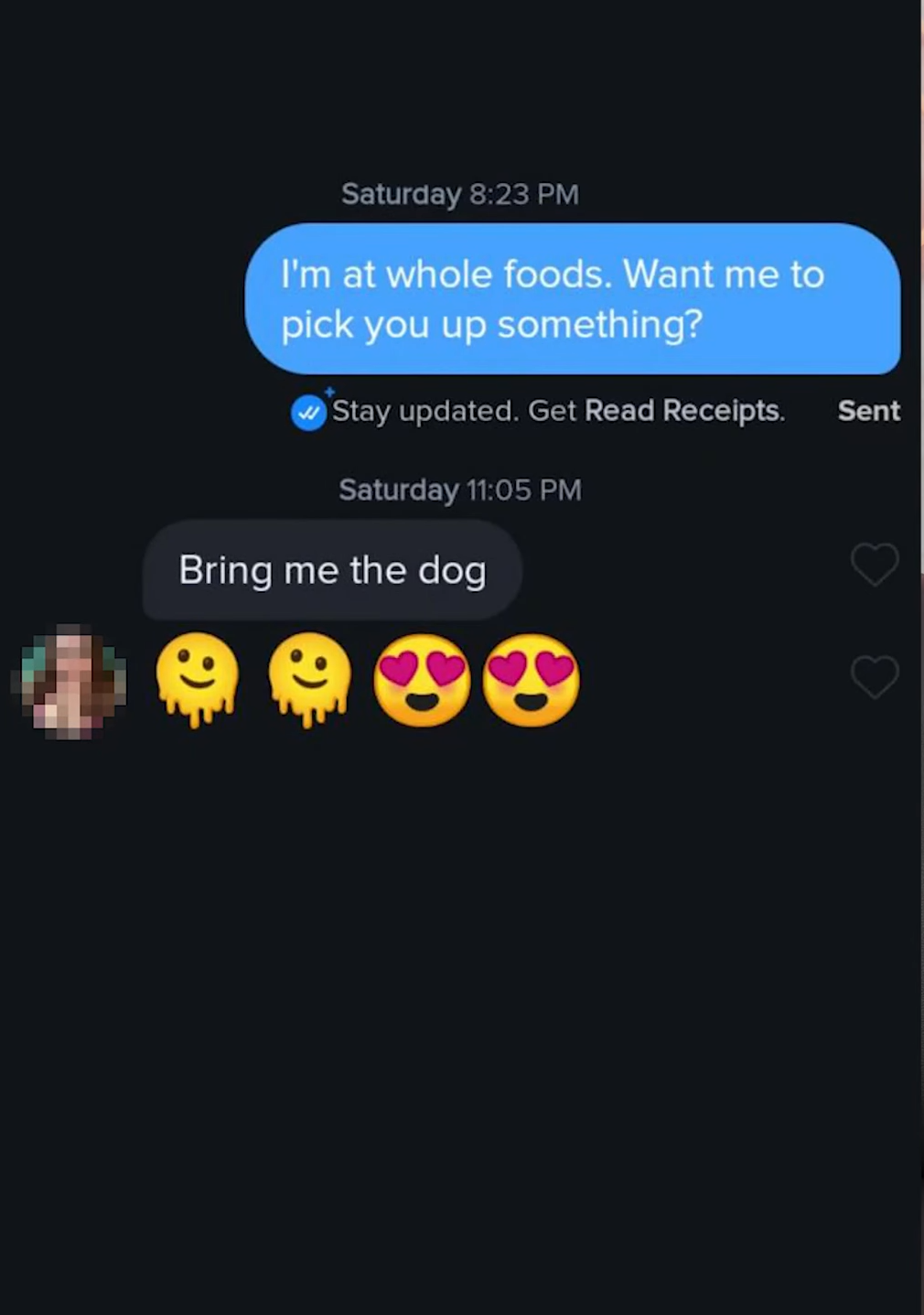
Task: Open the sender's pixelated profile photo
Action: (x=71, y=683)
